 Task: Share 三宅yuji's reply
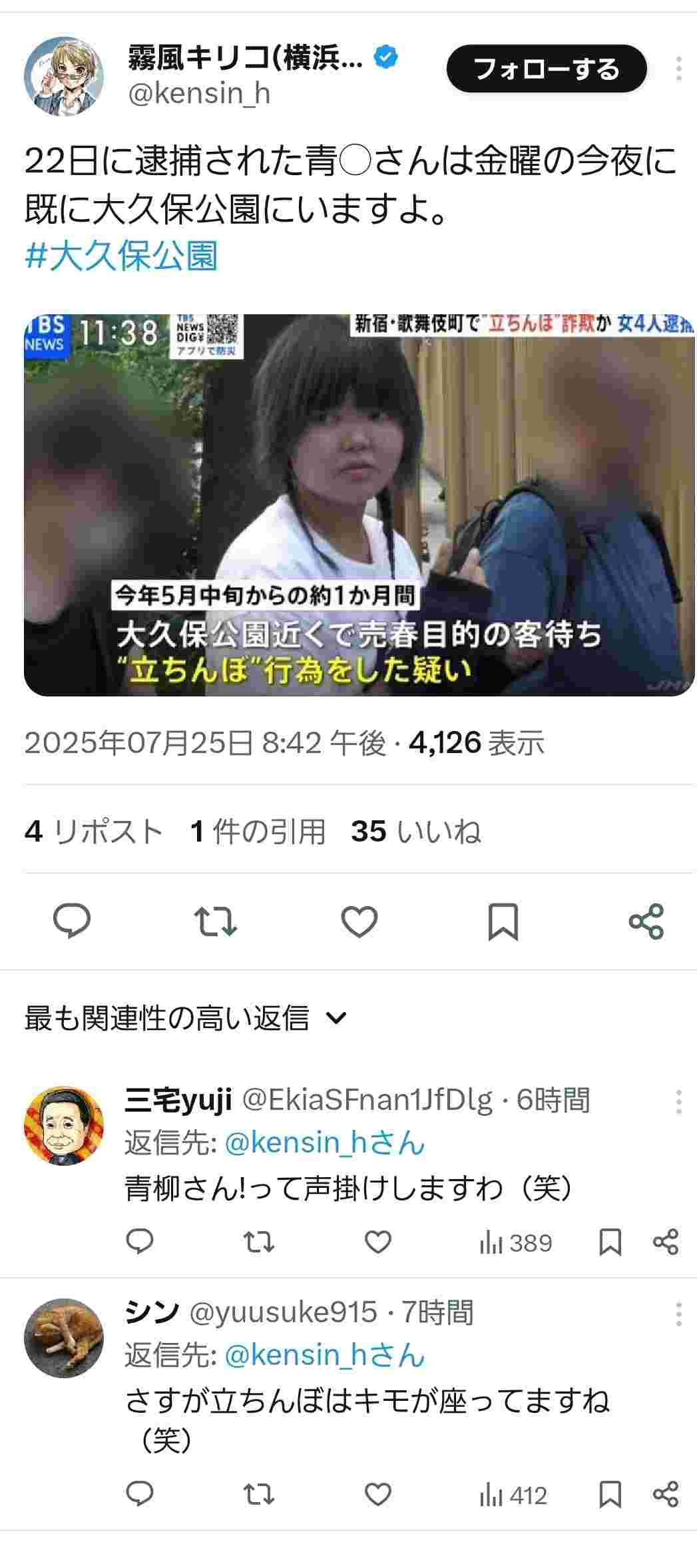tap(666, 1242)
